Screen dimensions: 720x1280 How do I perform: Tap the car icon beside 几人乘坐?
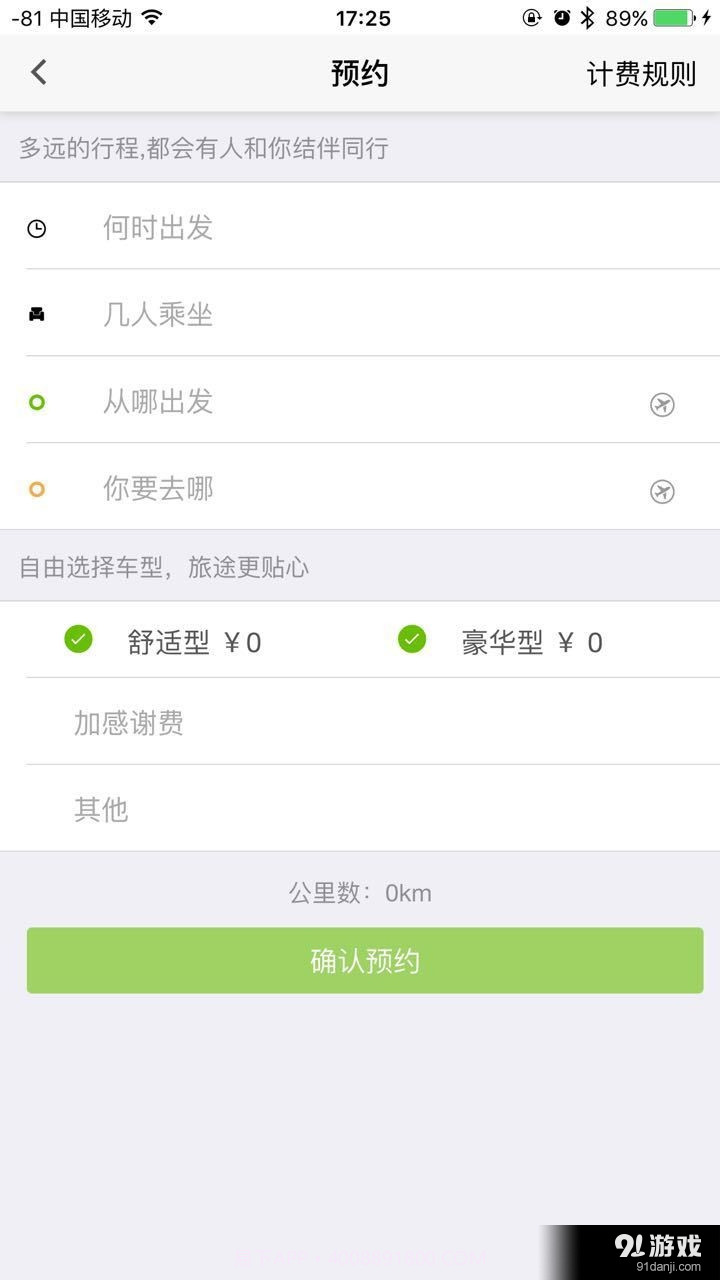(37, 314)
